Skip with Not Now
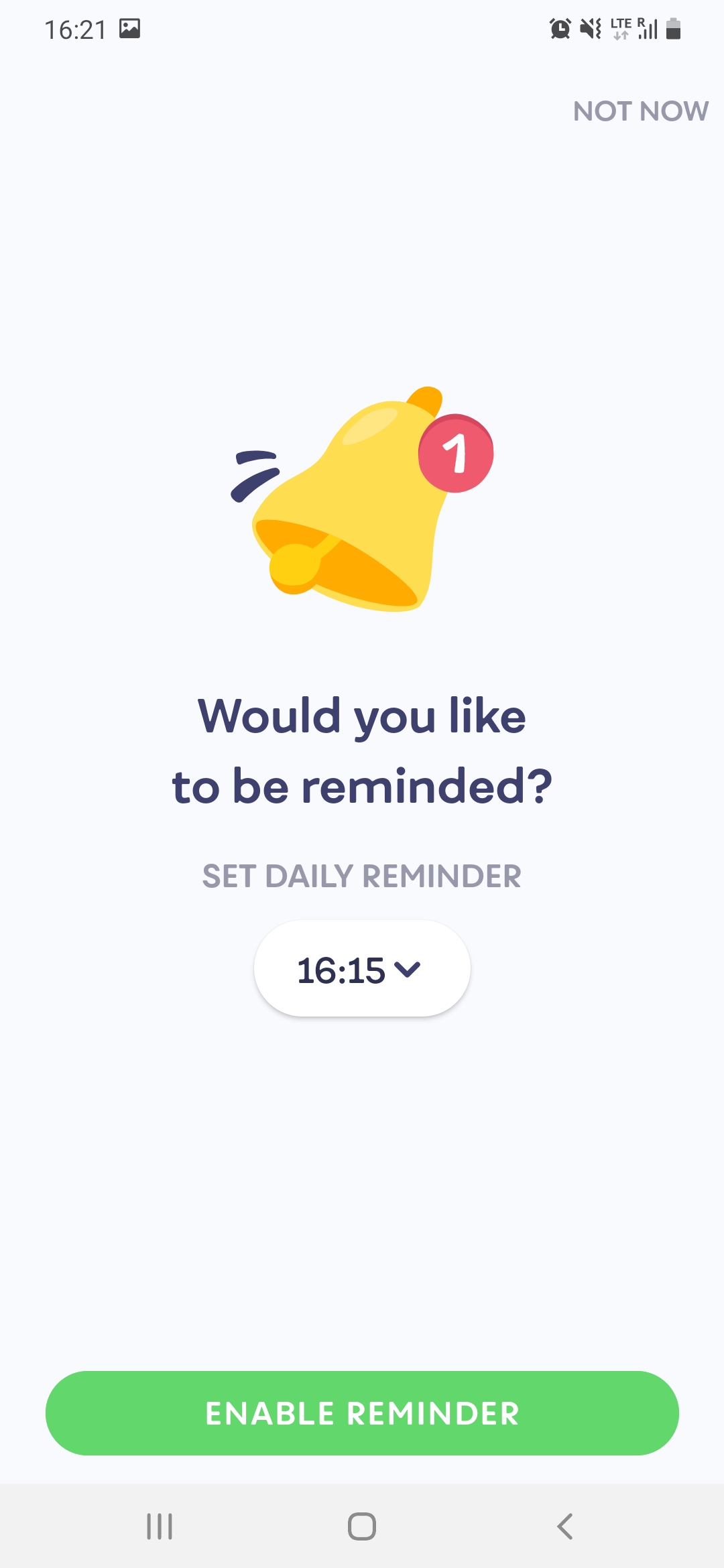 640,111
